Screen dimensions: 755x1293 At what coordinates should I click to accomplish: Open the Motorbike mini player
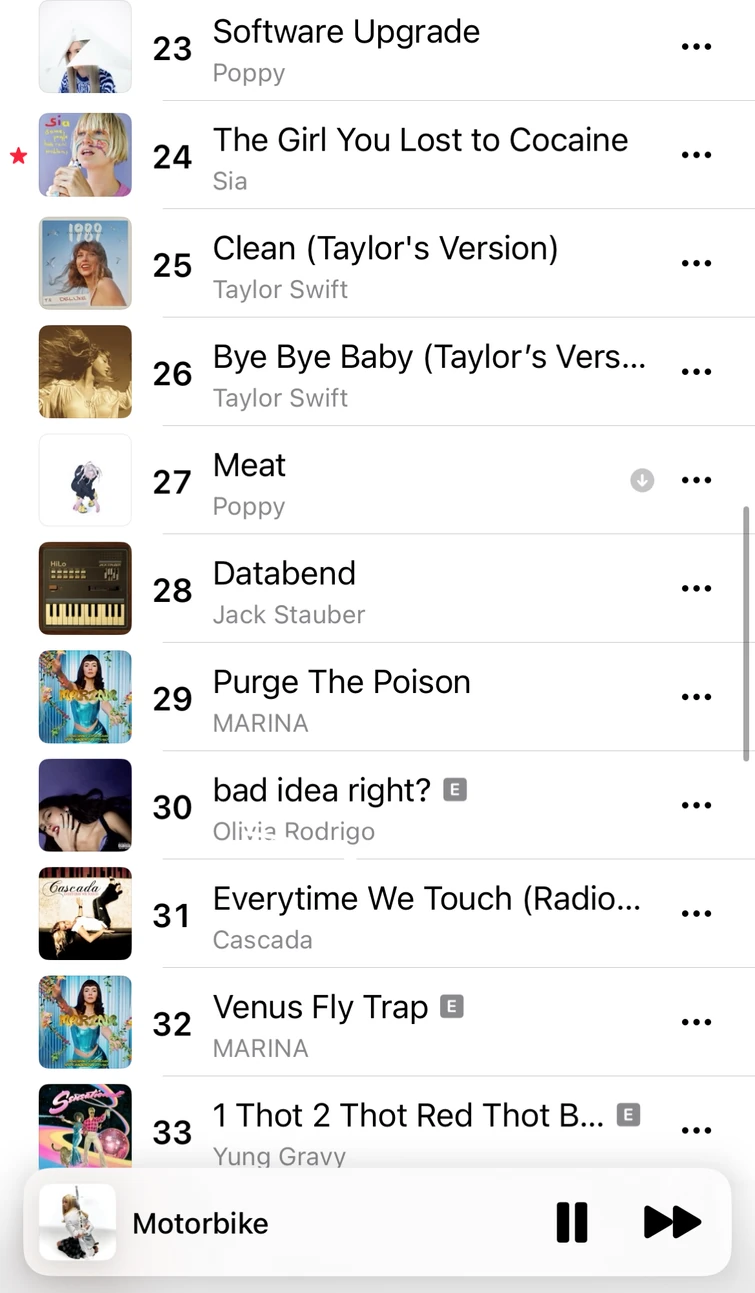(x=200, y=1223)
